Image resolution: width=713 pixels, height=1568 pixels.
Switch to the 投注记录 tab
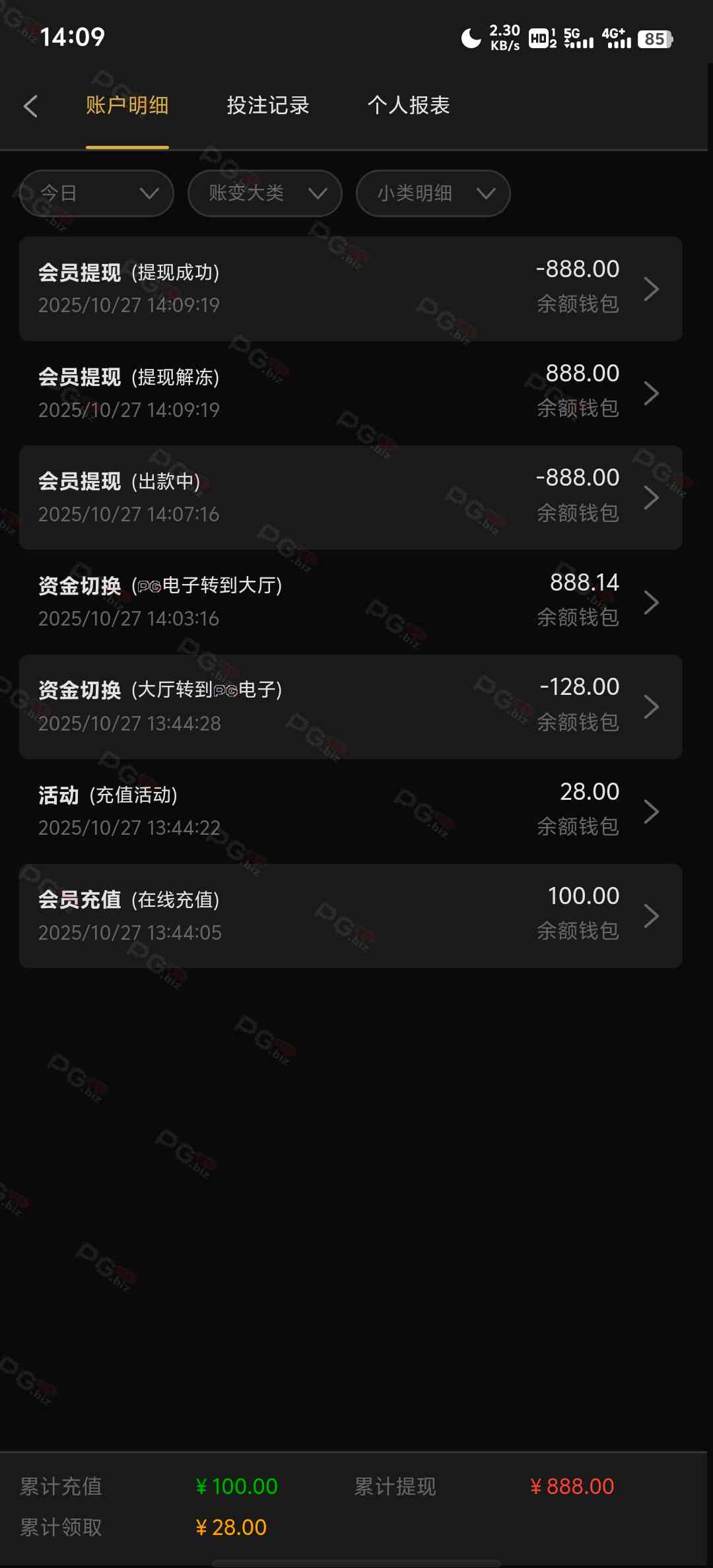pos(268,106)
